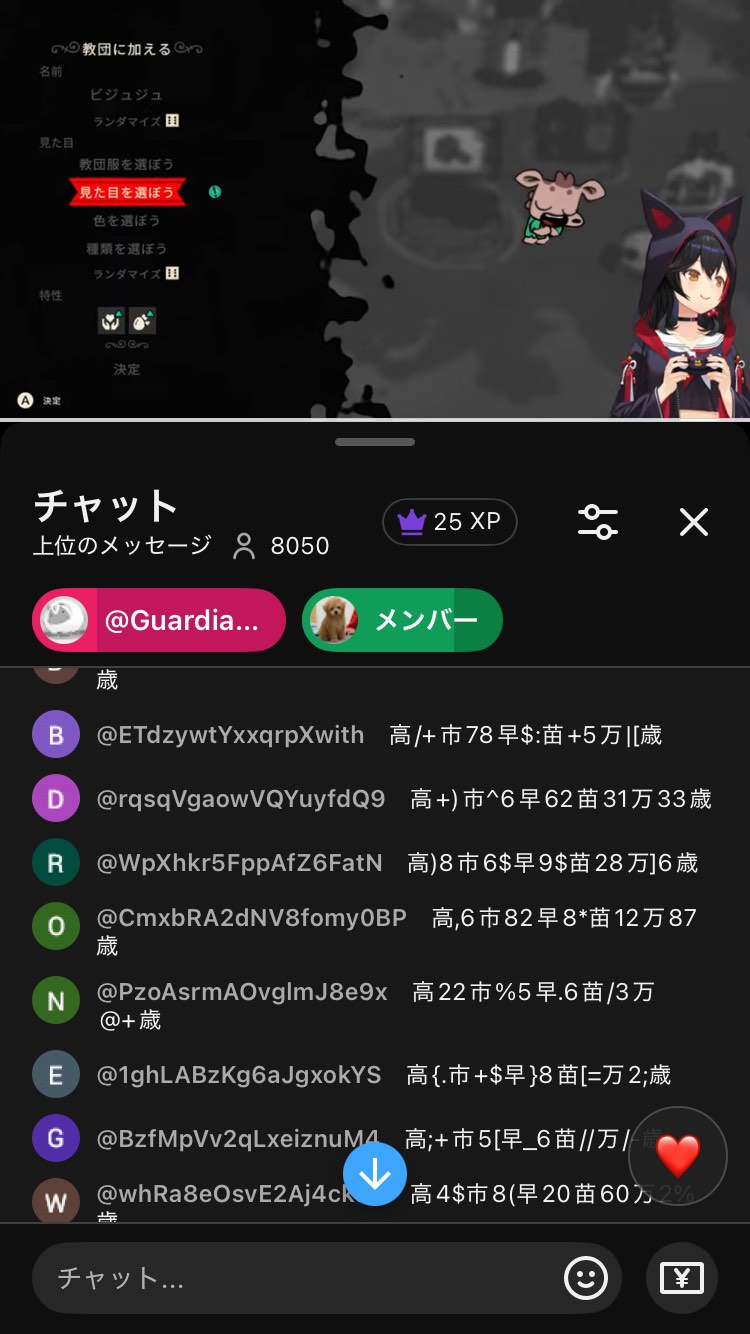Open message from @CmxbRA2dNV8fomy0BP
The width and height of the screenshot is (750, 1334).
[380, 930]
